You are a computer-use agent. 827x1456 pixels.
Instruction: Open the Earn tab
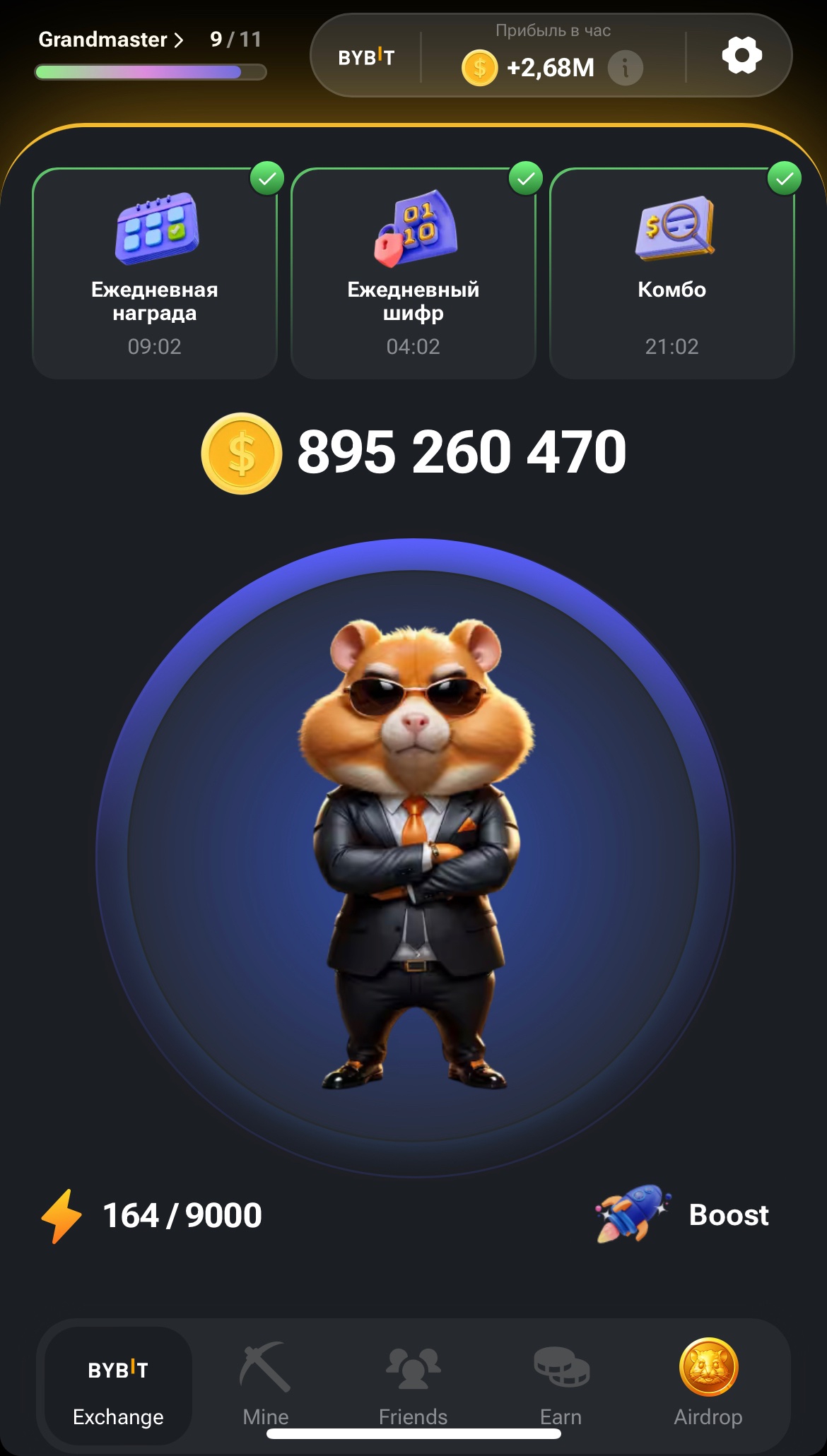click(561, 1386)
